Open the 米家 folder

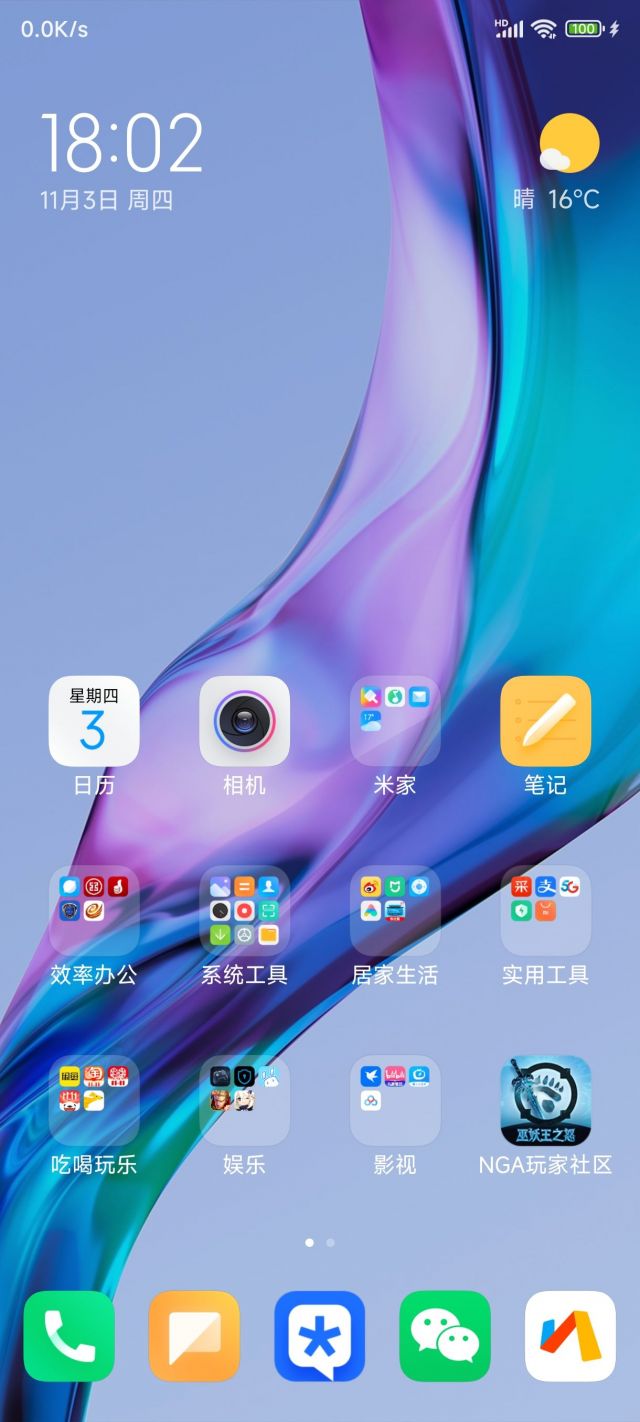(x=395, y=721)
